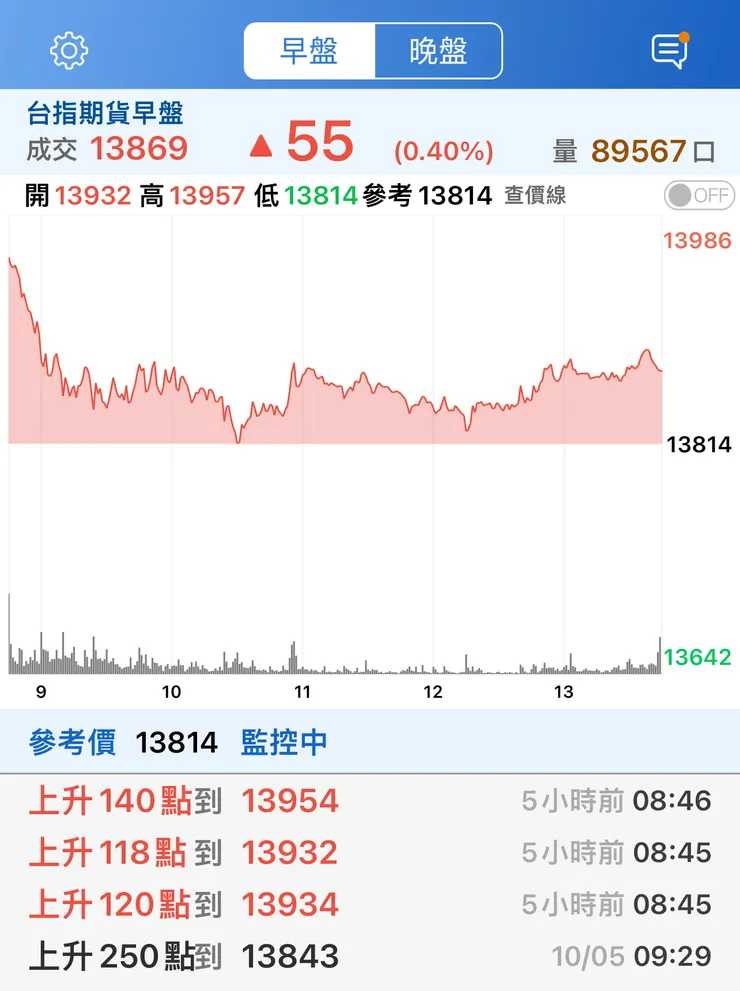Open the message notification icon
Screen dimensions: 740x991
pos(668,49)
